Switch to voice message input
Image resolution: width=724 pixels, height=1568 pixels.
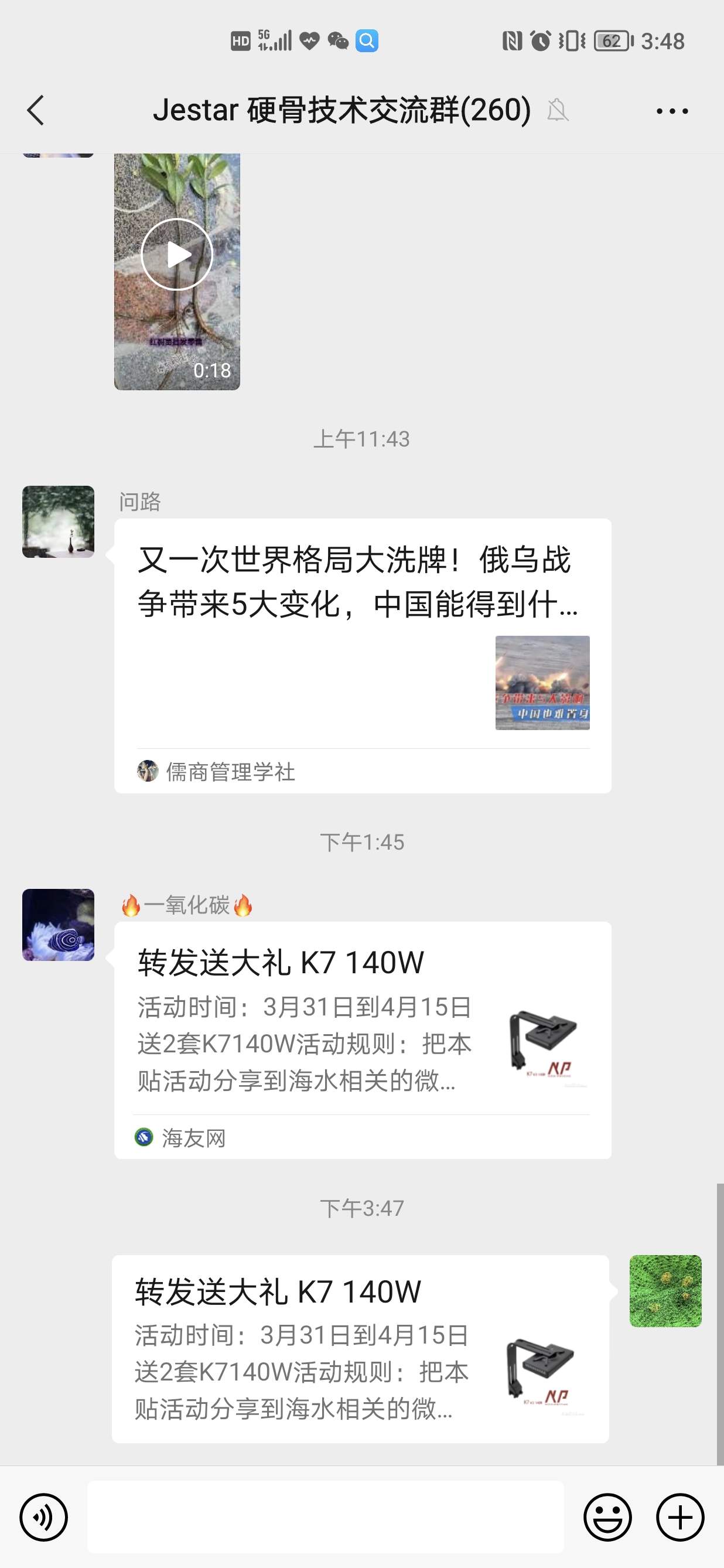44,1518
